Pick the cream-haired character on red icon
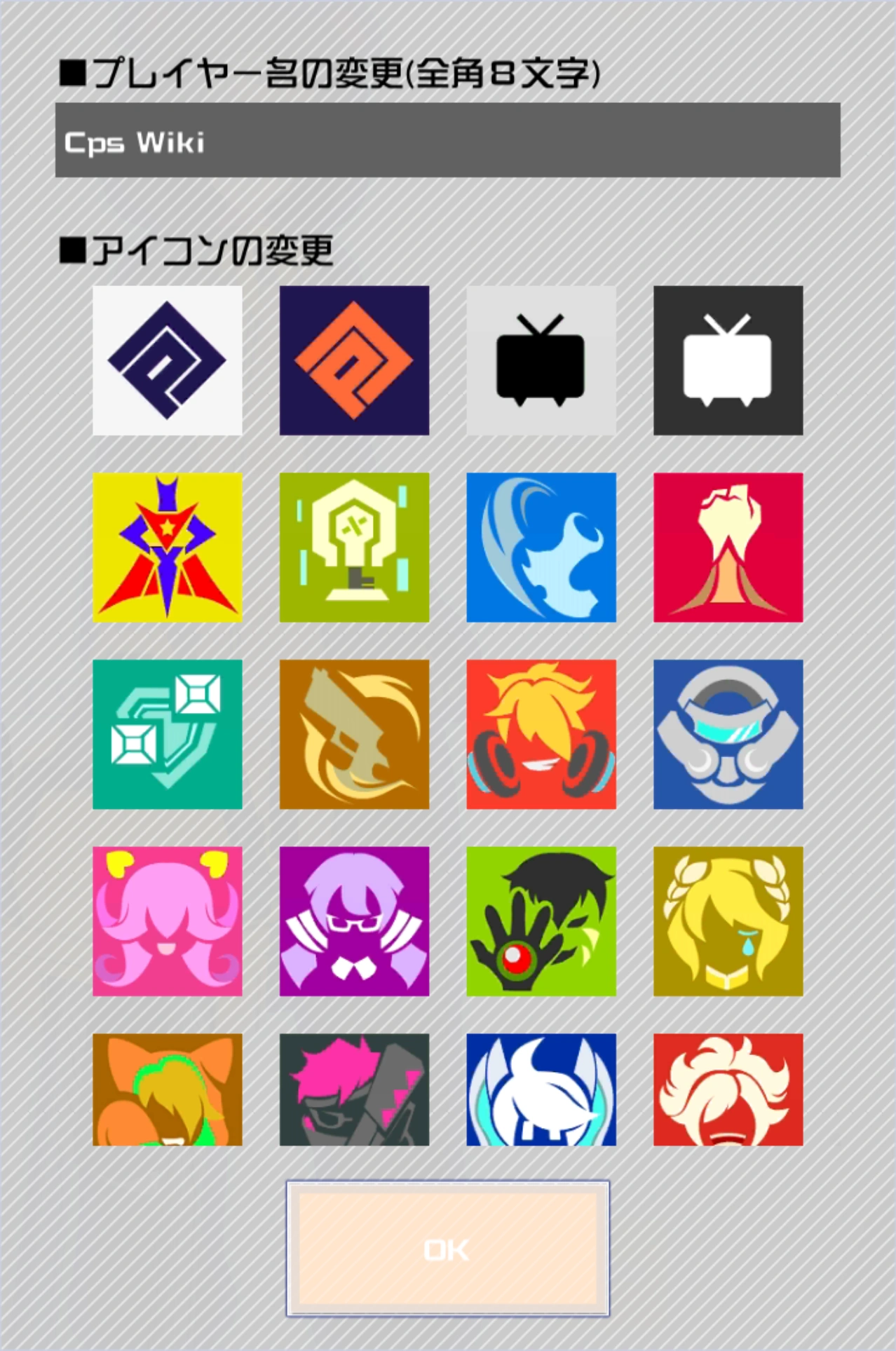 [x=728, y=1089]
